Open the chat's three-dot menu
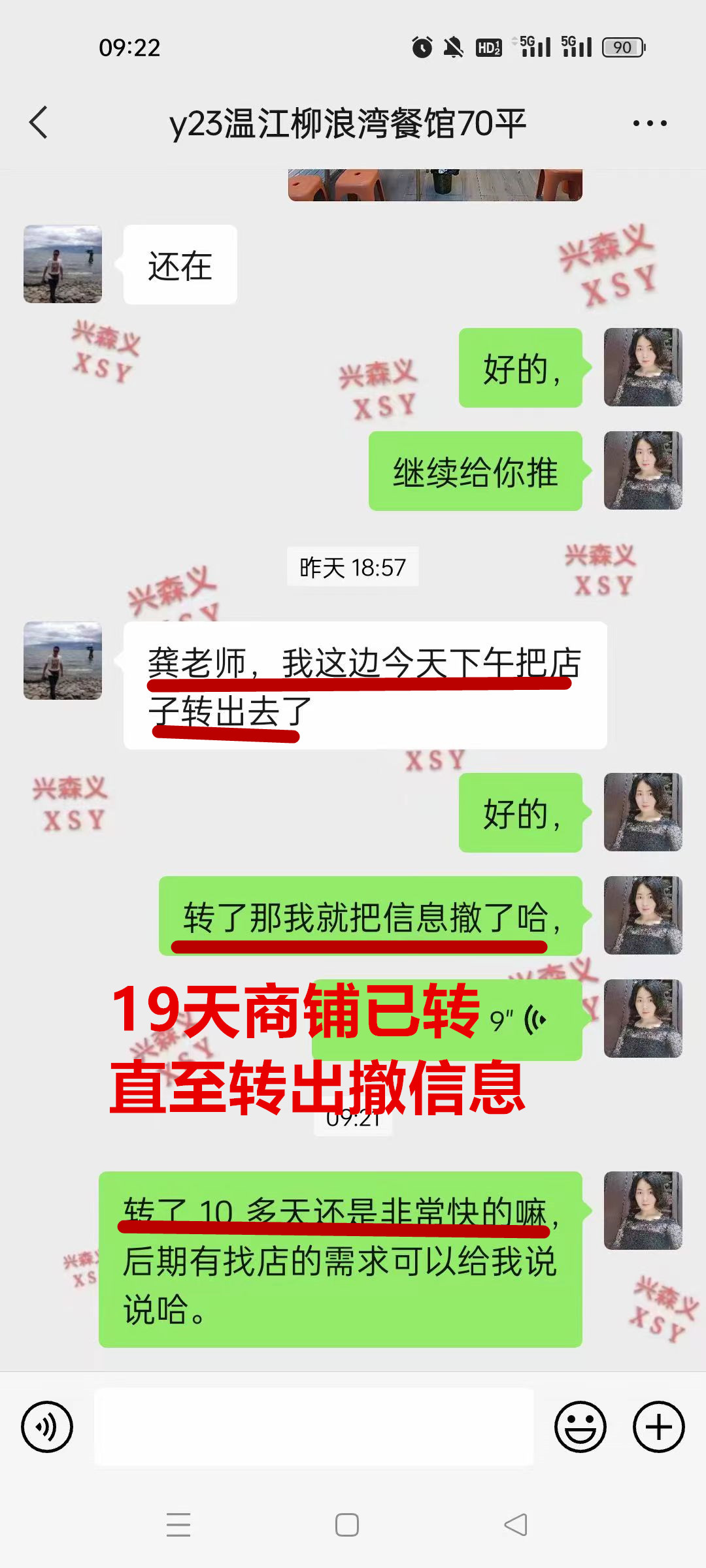The image size is (706, 1568). click(x=649, y=123)
